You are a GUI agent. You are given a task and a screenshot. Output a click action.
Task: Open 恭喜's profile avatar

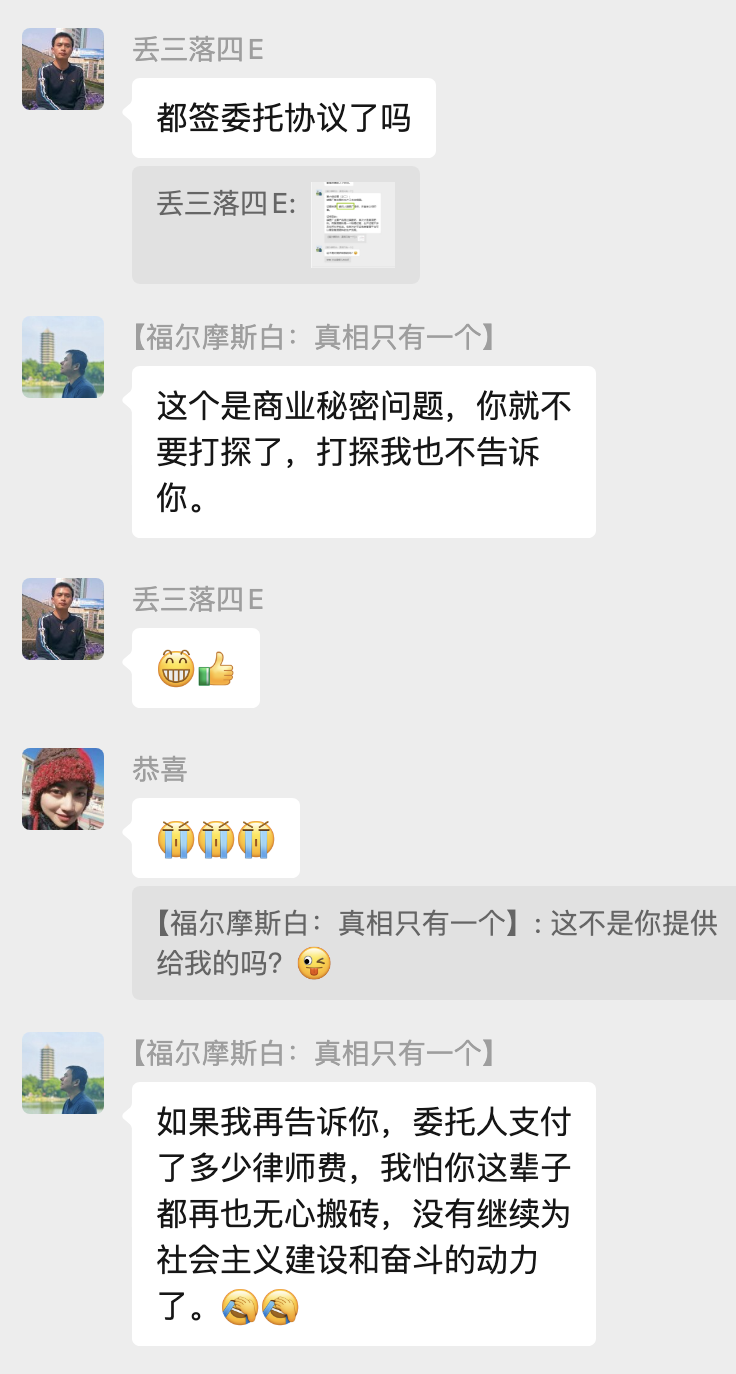63,789
